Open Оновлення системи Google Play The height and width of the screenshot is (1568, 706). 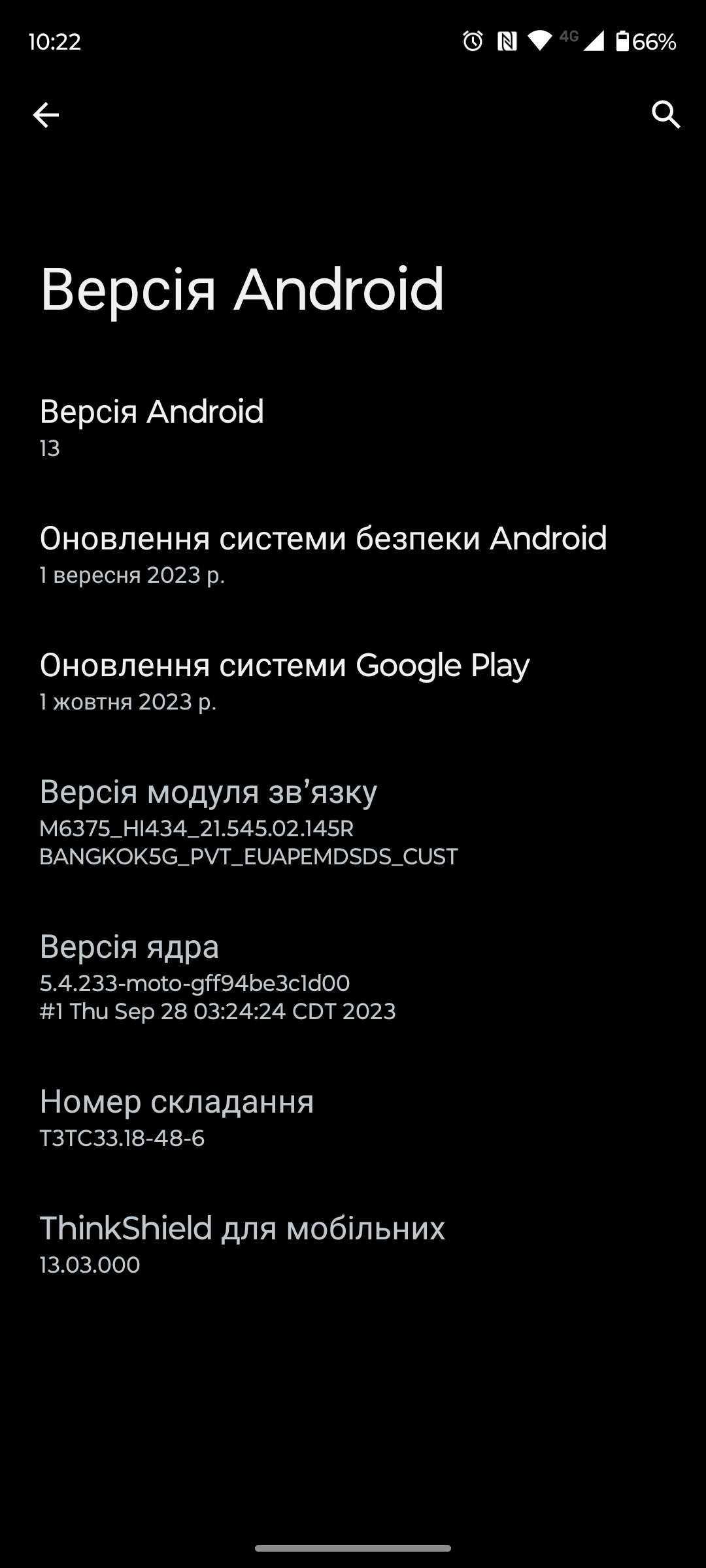pyautogui.click(x=353, y=681)
